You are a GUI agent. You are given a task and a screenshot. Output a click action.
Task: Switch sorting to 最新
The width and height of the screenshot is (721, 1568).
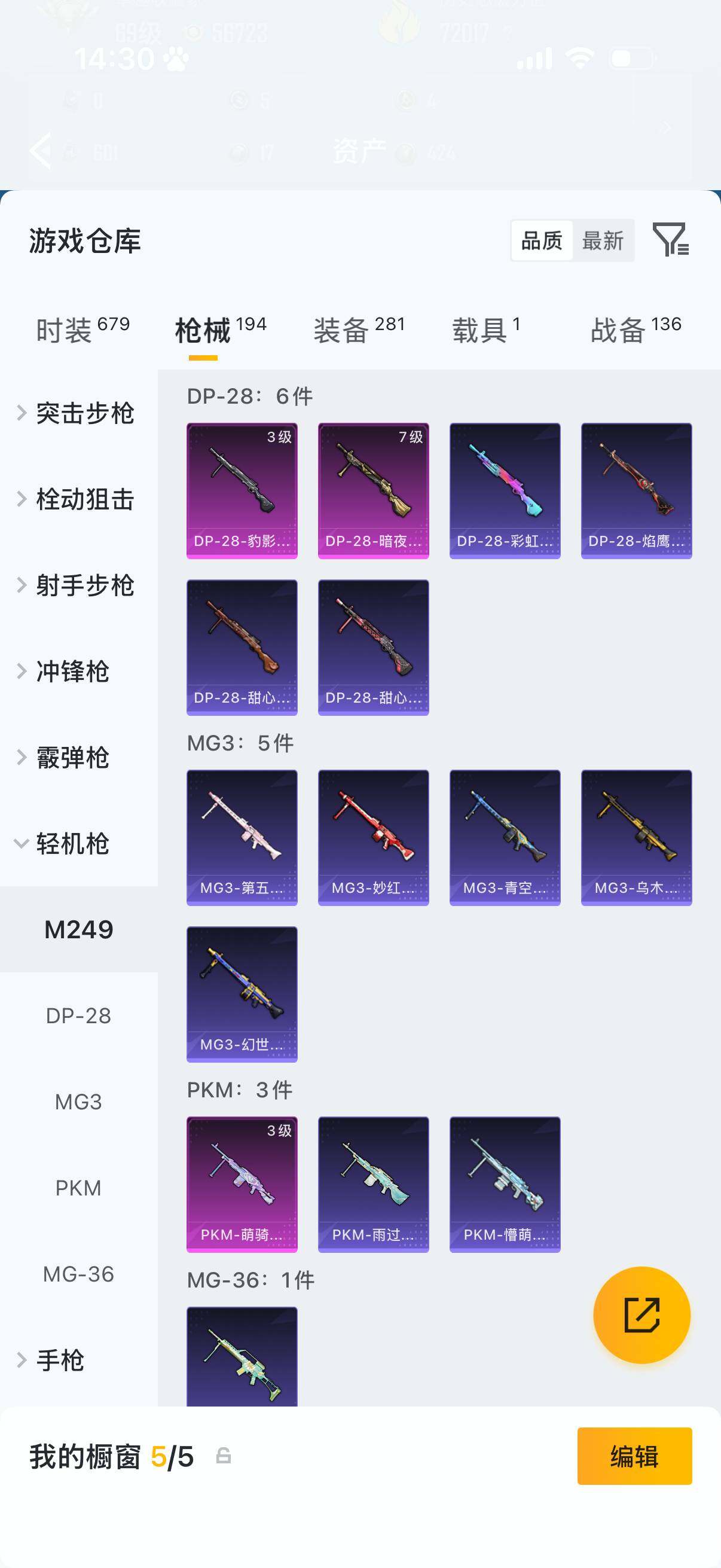point(603,241)
